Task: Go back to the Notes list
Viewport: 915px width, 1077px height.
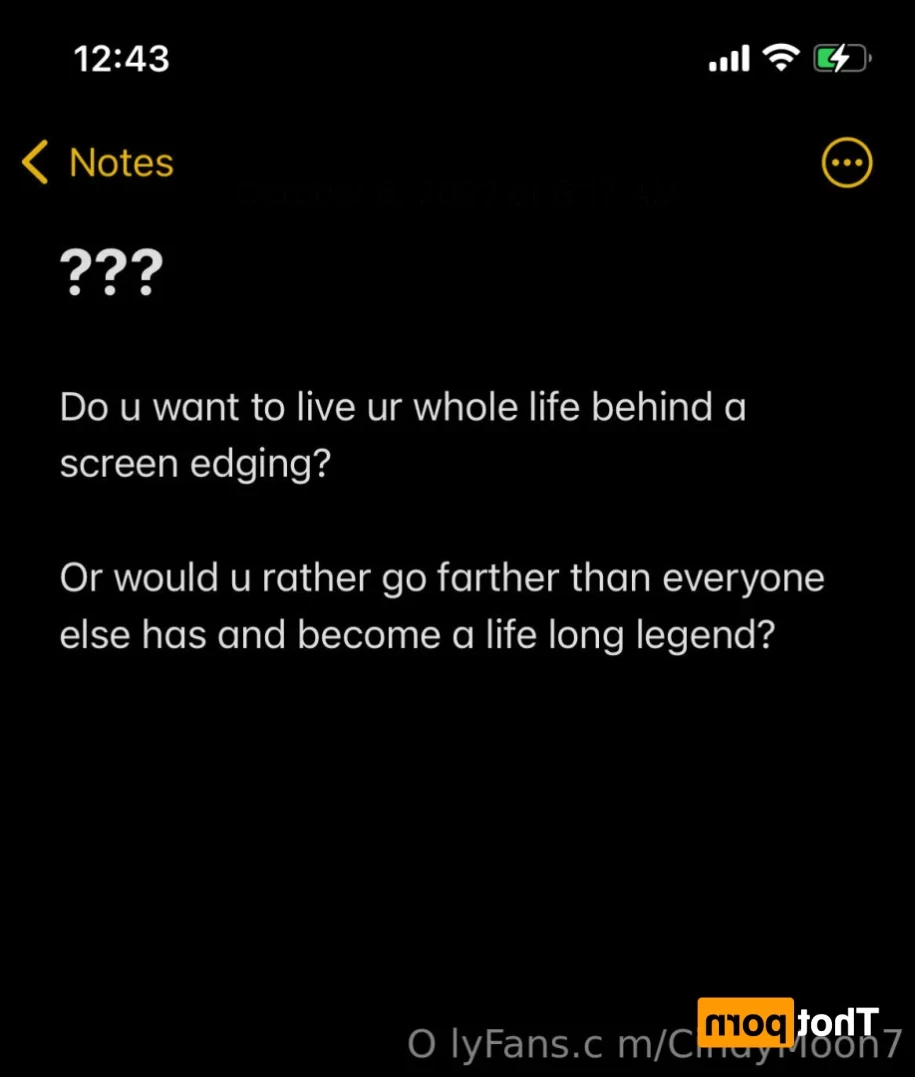Action: tap(98, 163)
